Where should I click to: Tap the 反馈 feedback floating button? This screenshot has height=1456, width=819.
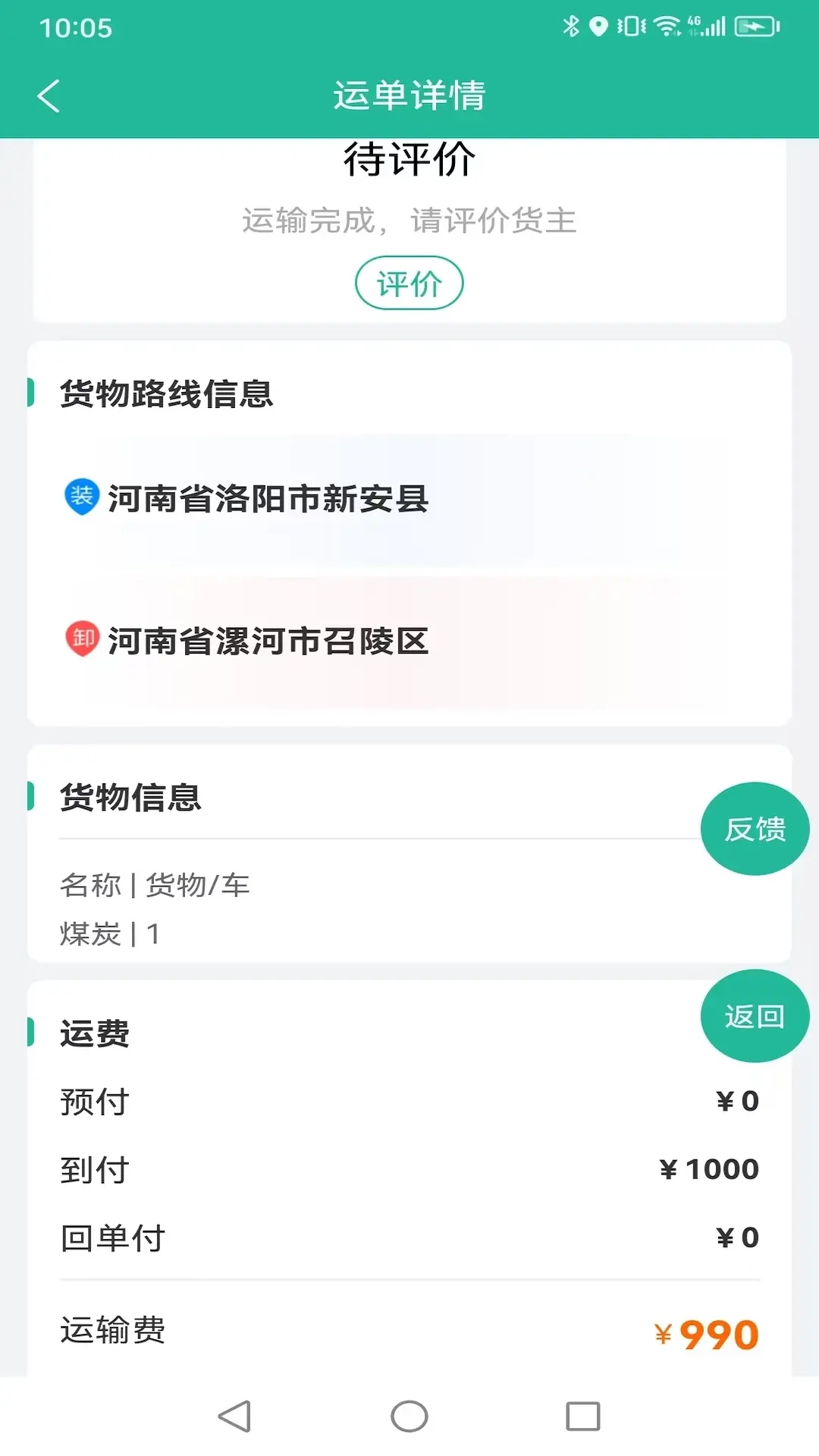(x=755, y=828)
